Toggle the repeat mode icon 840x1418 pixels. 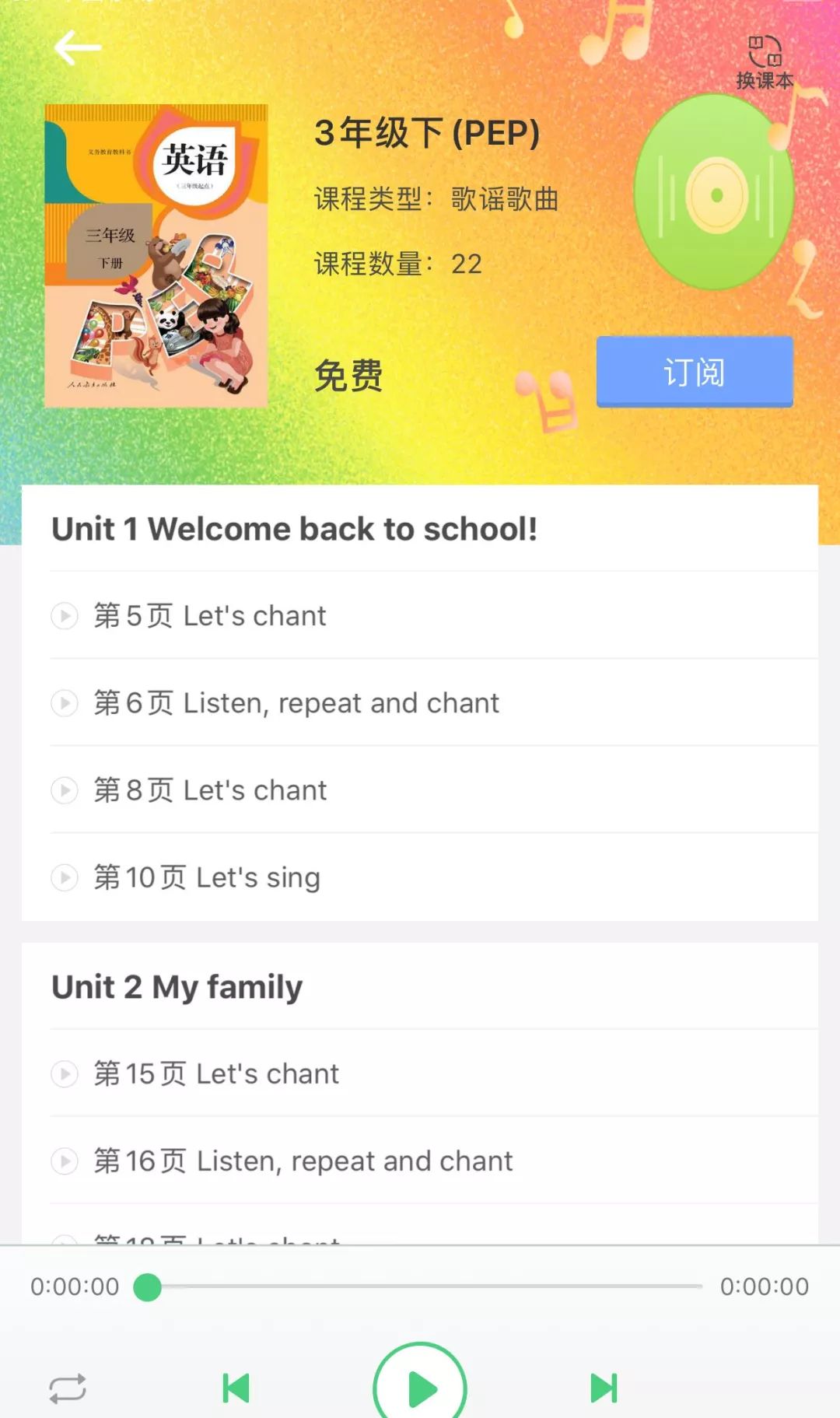68,1388
